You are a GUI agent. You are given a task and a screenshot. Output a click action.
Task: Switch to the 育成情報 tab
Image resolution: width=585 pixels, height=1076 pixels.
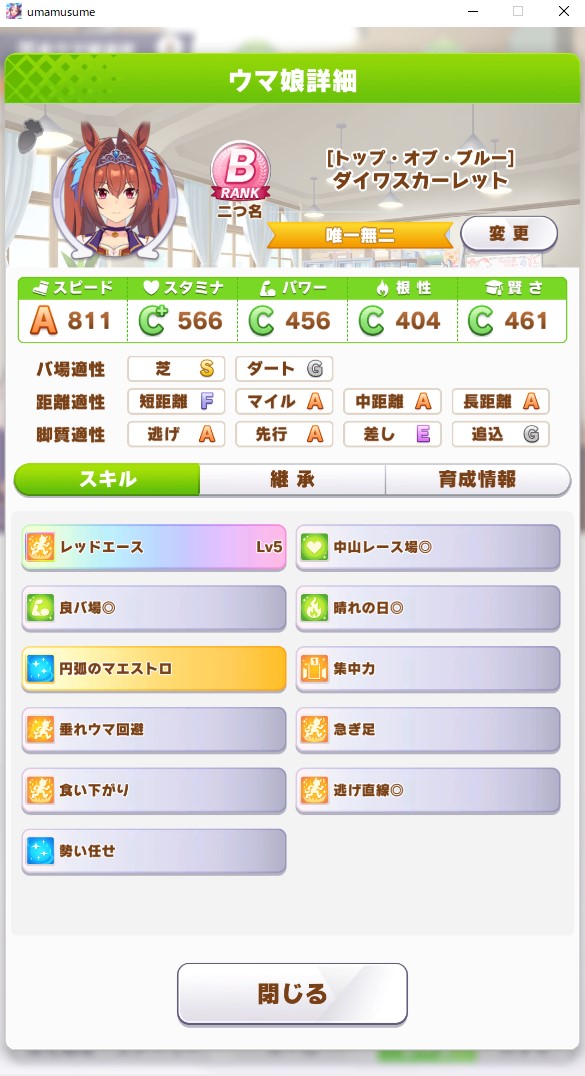(x=478, y=479)
